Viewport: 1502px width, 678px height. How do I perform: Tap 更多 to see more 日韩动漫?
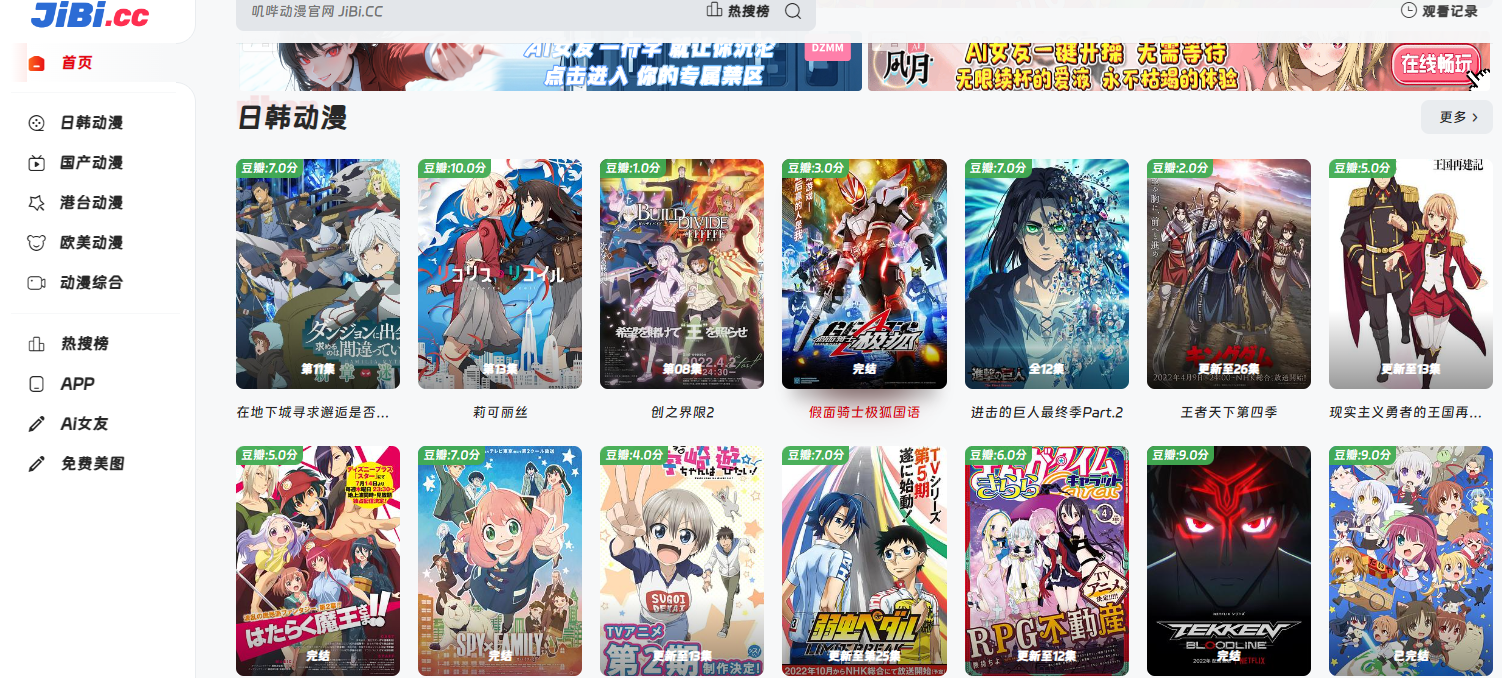[x=1457, y=117]
